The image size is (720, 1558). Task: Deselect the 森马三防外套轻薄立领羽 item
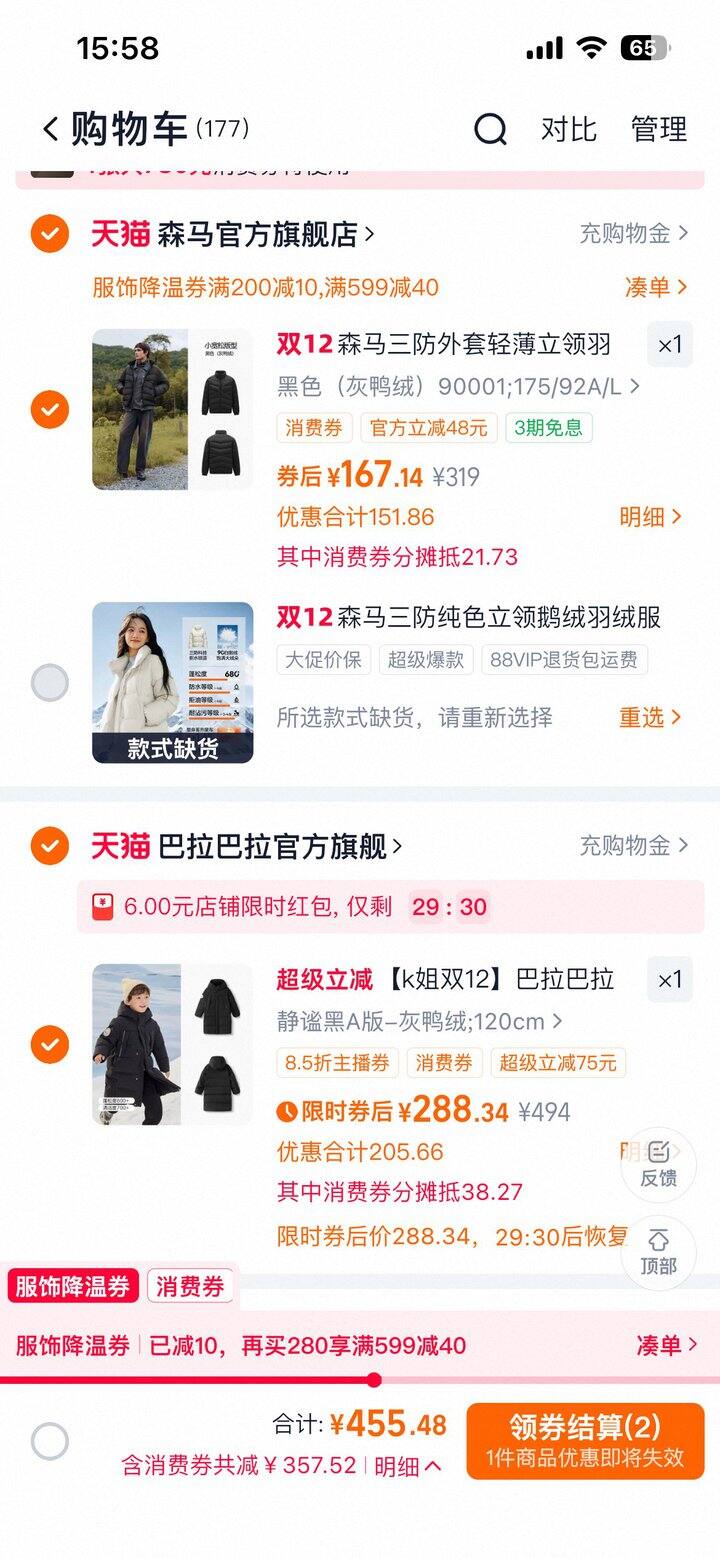coord(49,409)
